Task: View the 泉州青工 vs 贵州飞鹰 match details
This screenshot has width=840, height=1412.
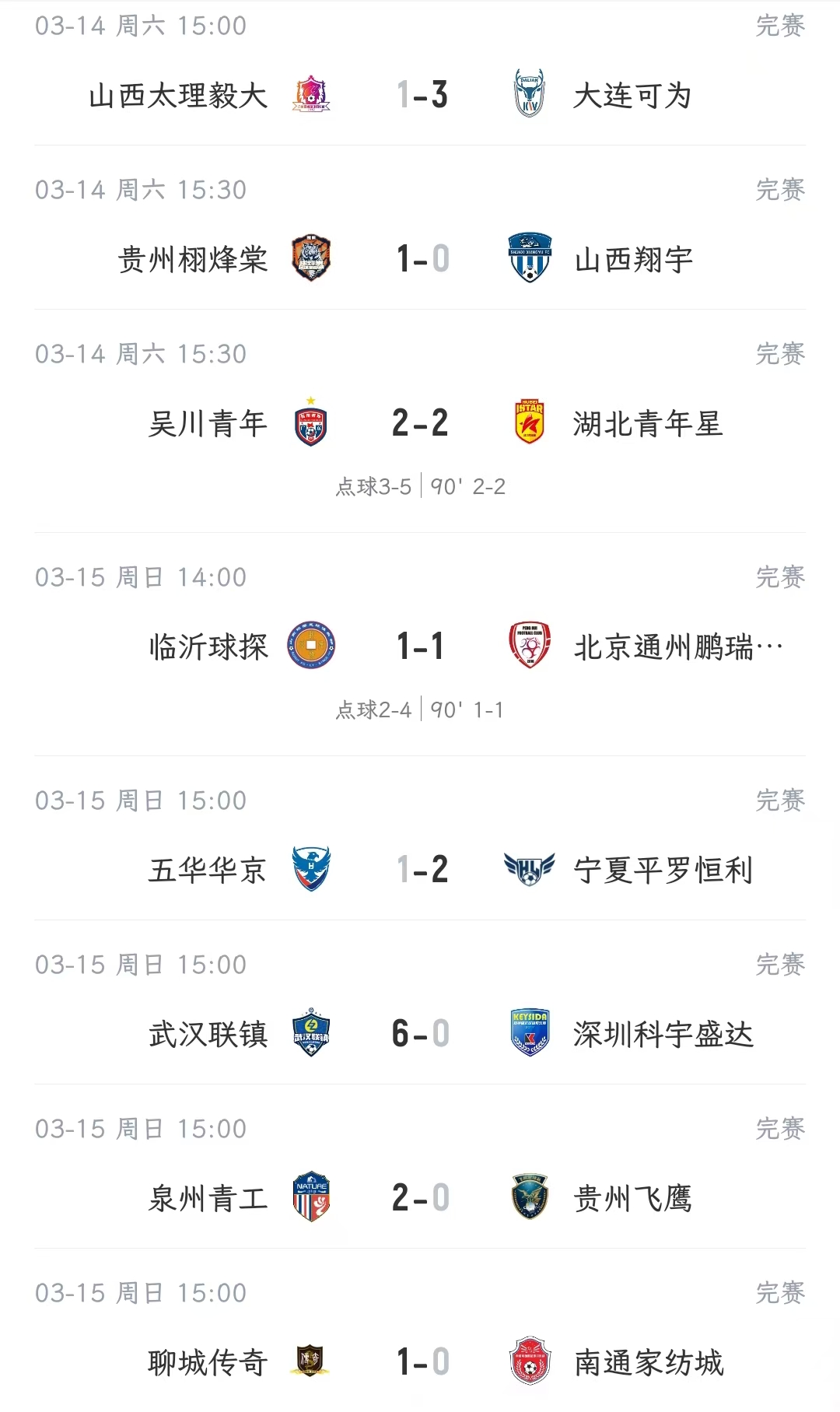Action: tap(421, 1198)
